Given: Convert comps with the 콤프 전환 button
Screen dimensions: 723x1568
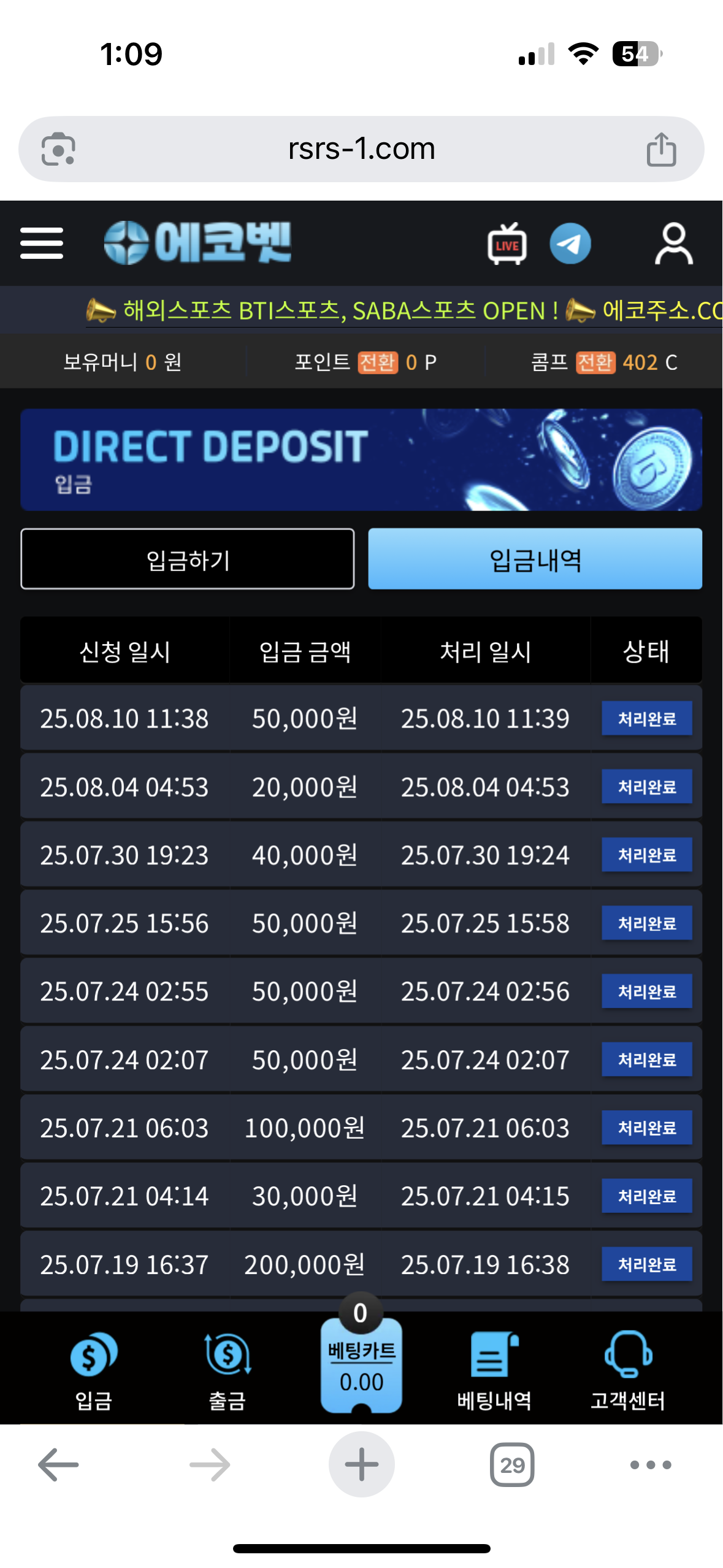Looking at the screenshot, I should (595, 362).
